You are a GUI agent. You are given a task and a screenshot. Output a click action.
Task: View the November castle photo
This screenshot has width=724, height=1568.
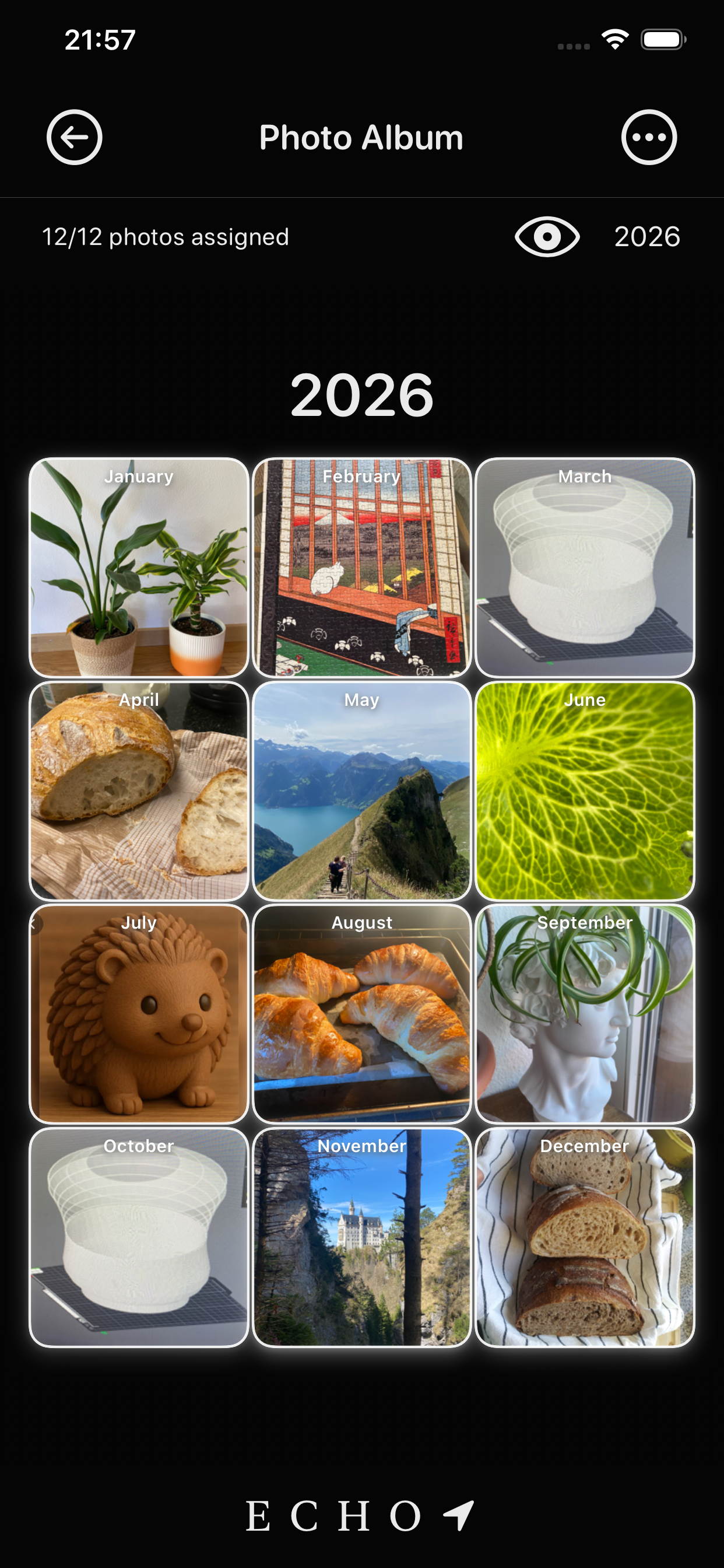[x=362, y=1237]
